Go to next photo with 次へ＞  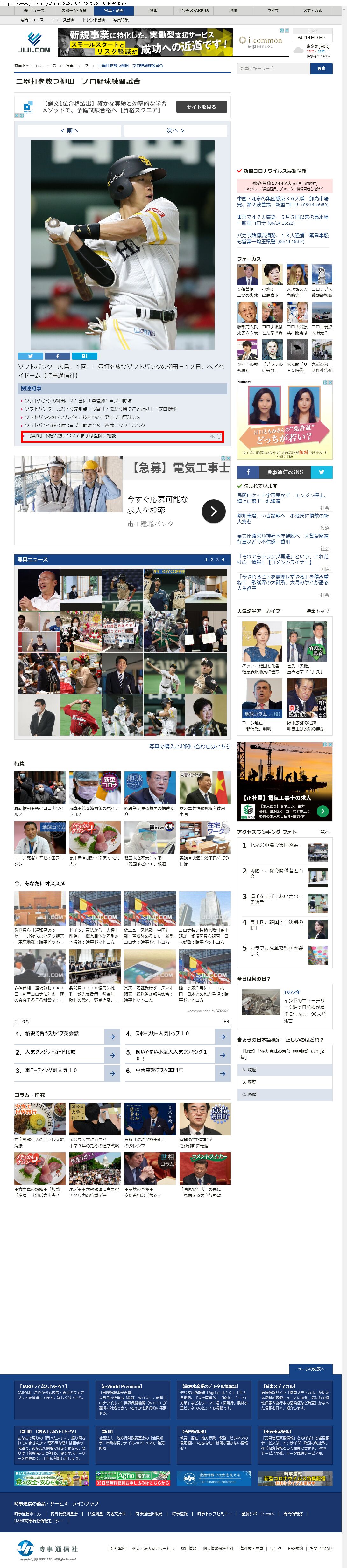point(175,130)
